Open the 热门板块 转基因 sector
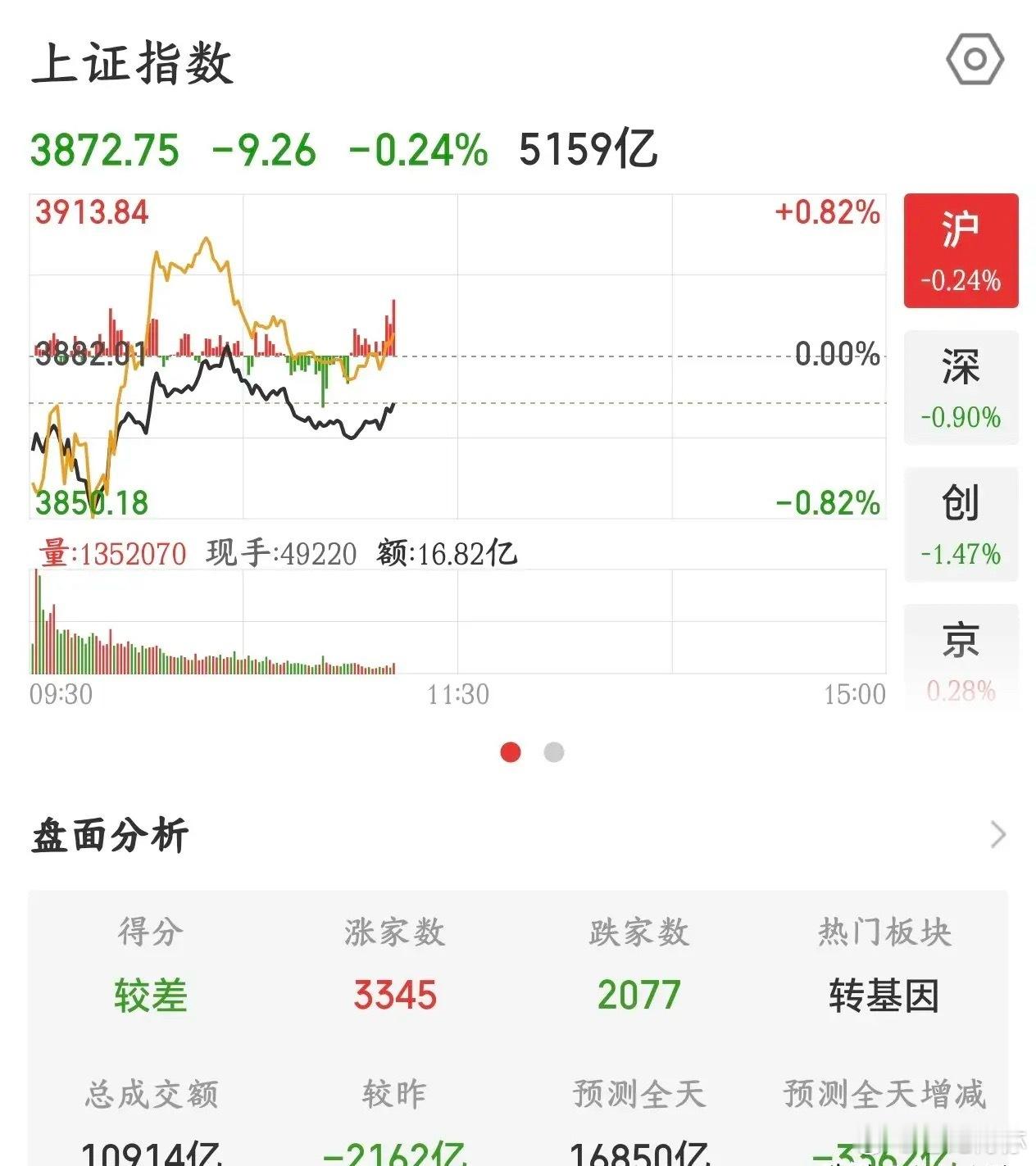The width and height of the screenshot is (1036, 1166). point(884,996)
